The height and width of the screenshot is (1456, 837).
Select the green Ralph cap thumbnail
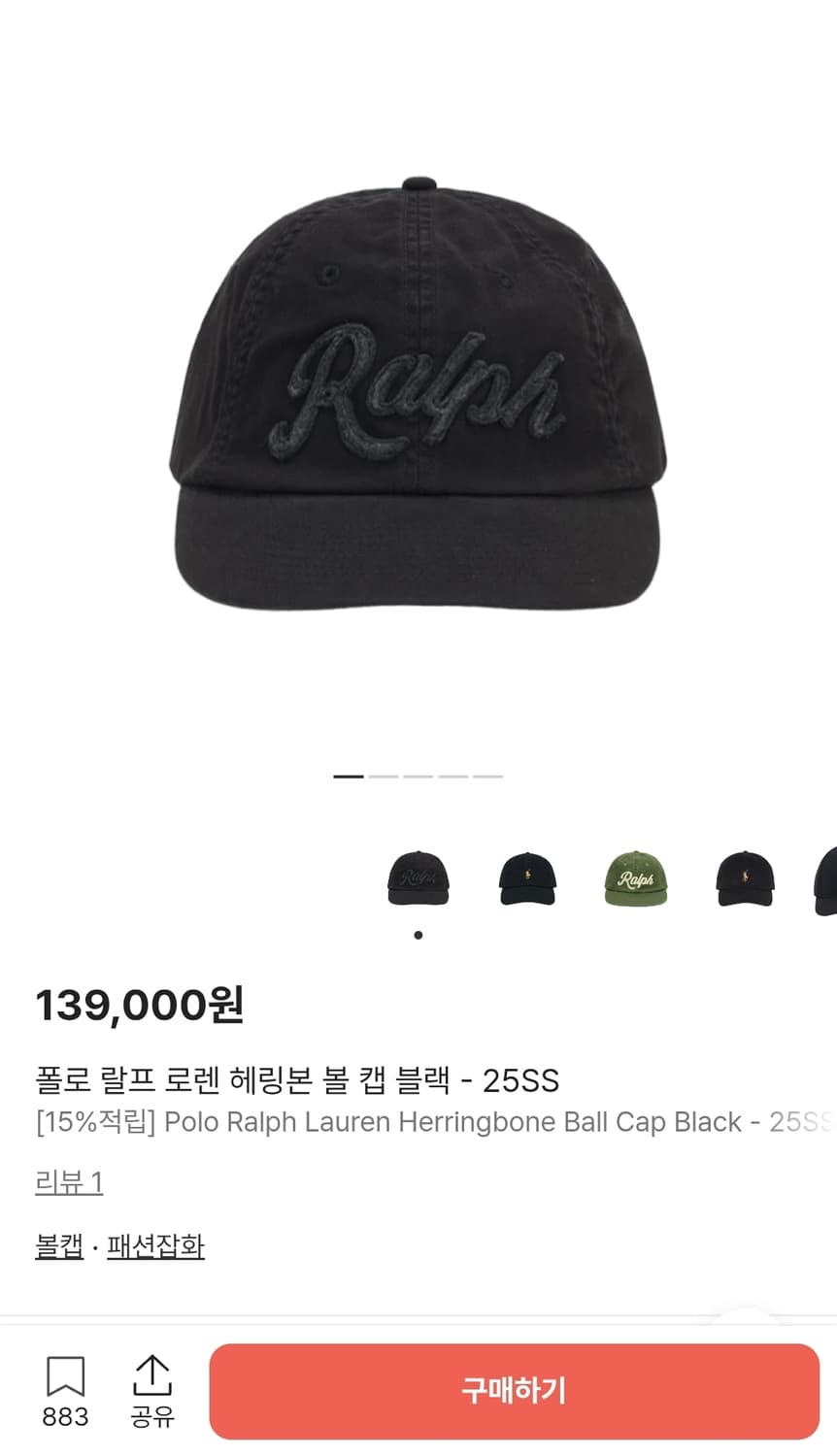[x=636, y=878]
